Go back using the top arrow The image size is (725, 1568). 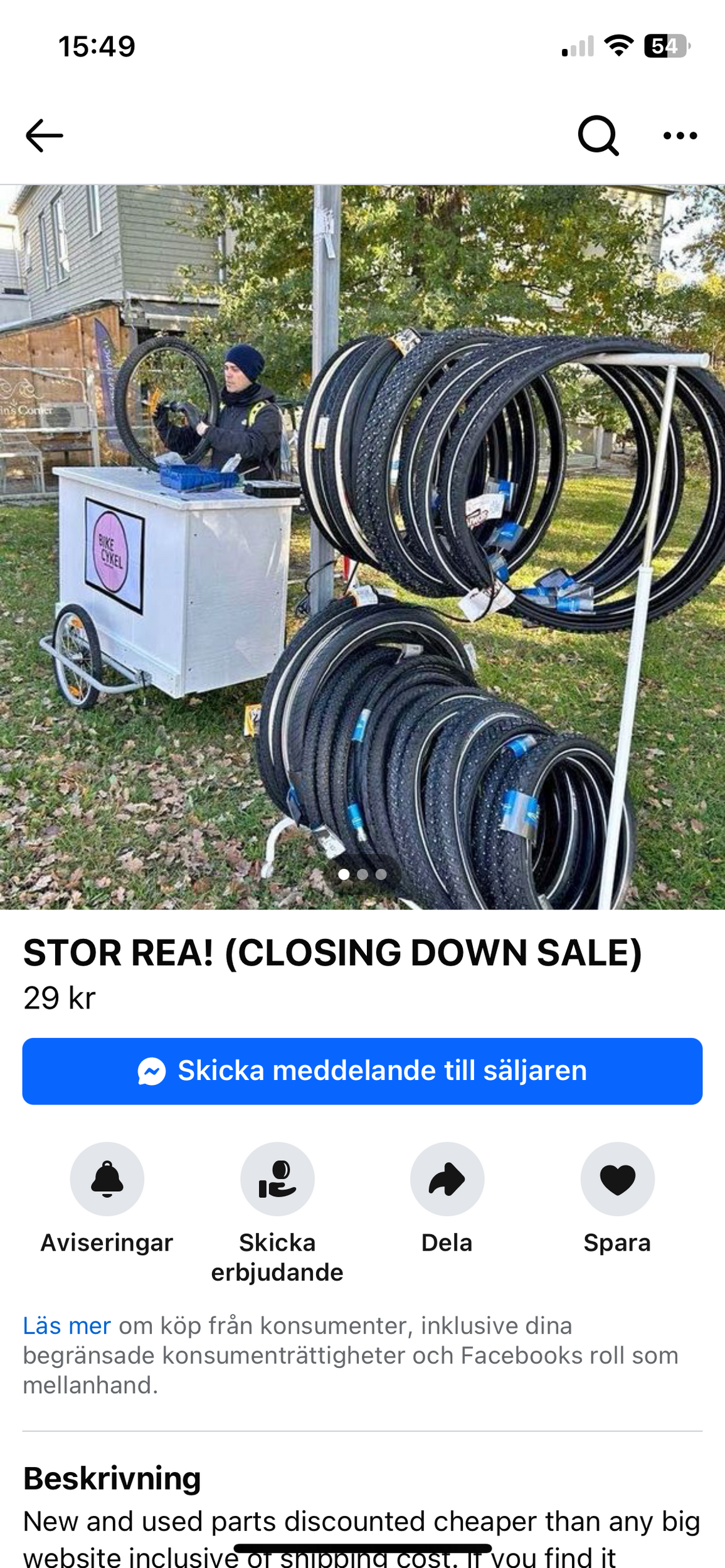coord(45,135)
